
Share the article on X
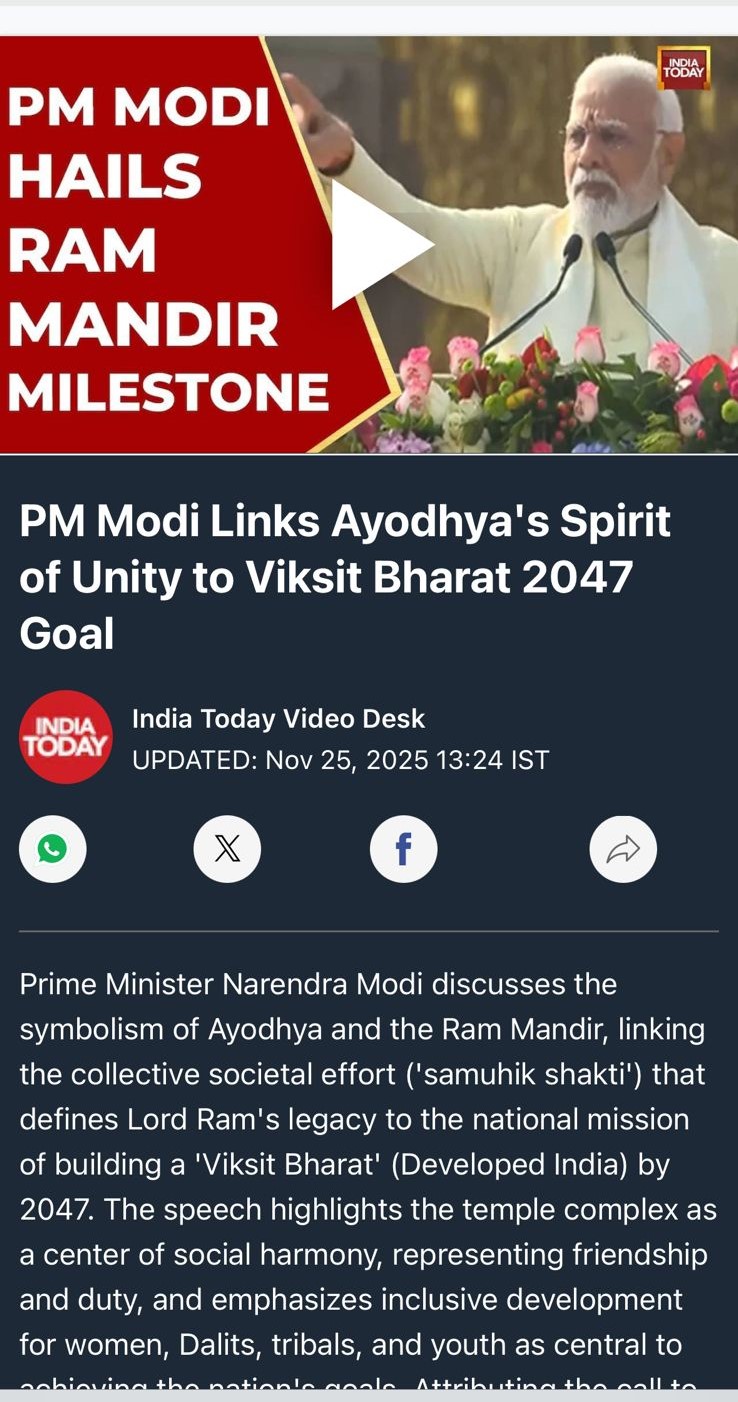point(227,849)
